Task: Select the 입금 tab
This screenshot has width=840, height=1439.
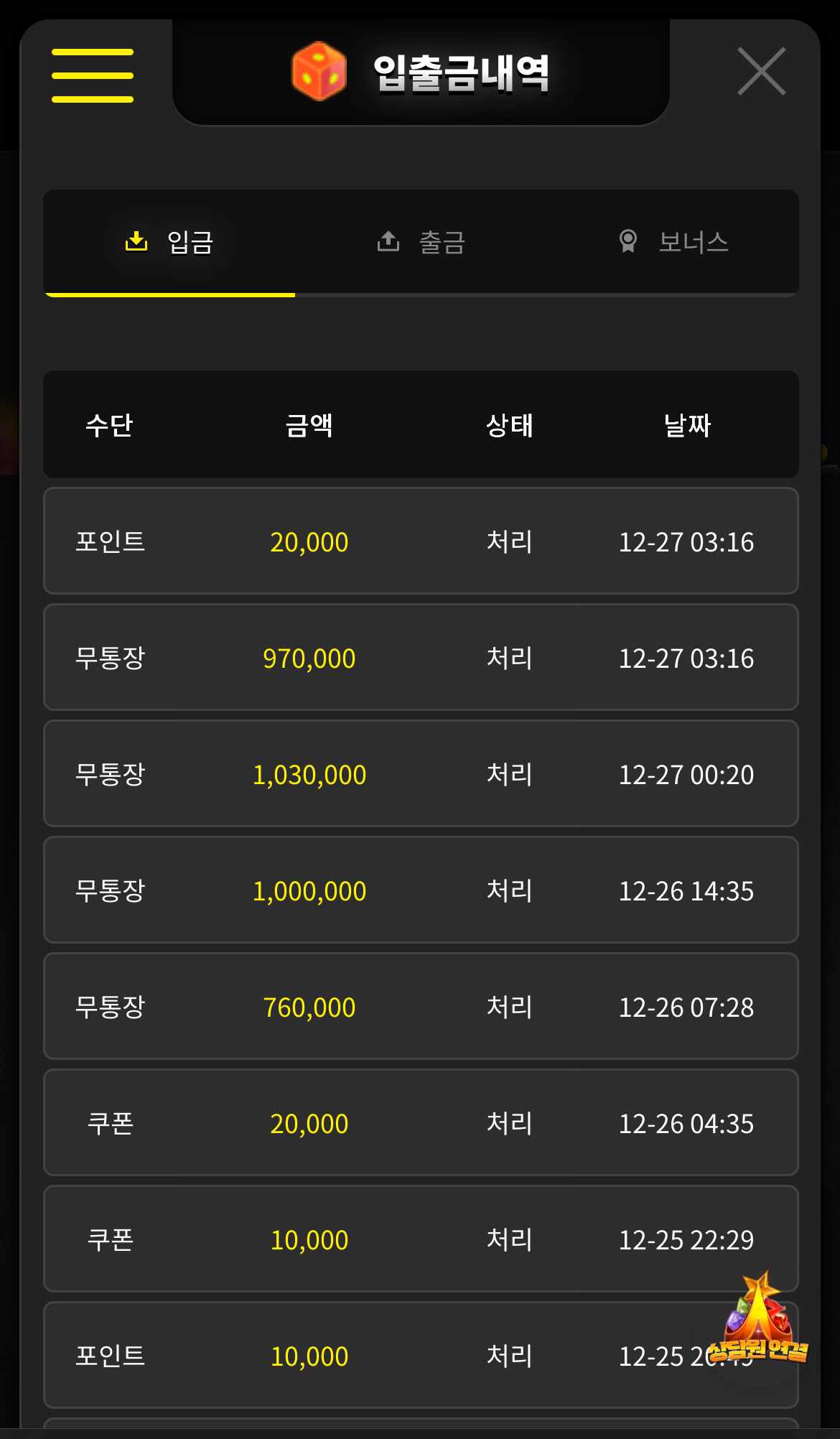Action: (x=170, y=242)
